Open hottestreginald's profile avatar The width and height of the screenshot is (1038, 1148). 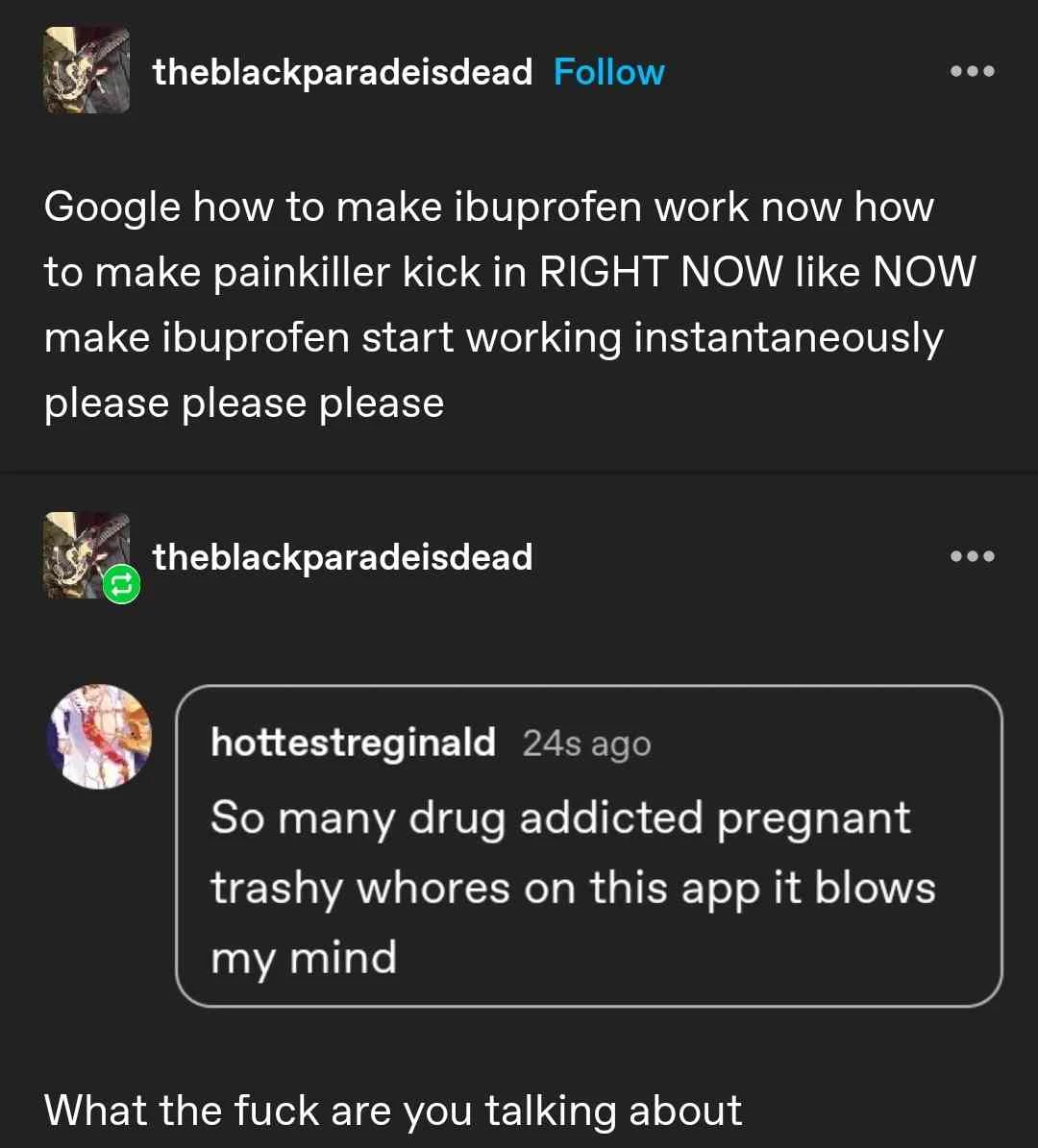click(x=99, y=737)
